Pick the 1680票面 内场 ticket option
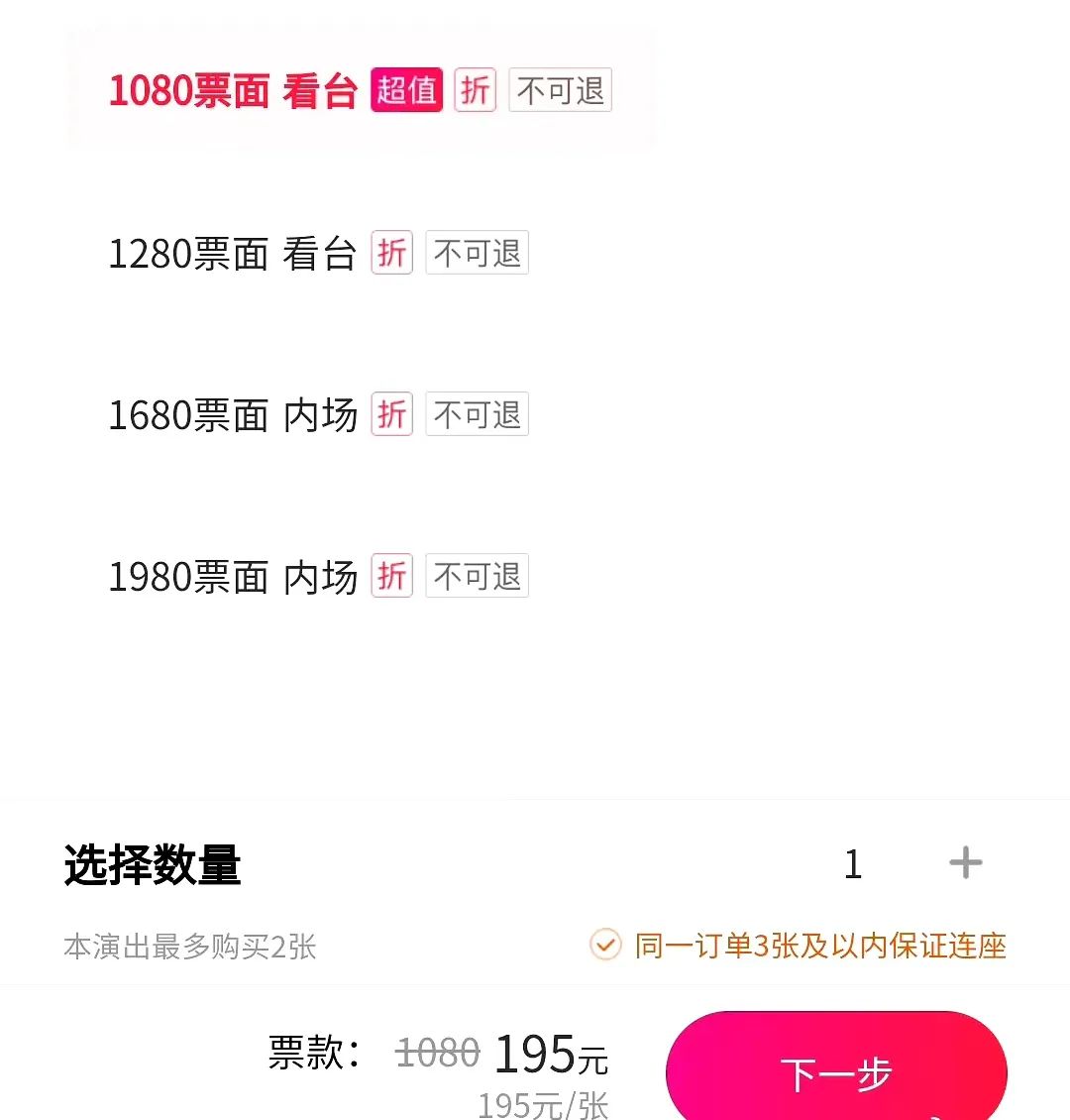 click(x=317, y=415)
